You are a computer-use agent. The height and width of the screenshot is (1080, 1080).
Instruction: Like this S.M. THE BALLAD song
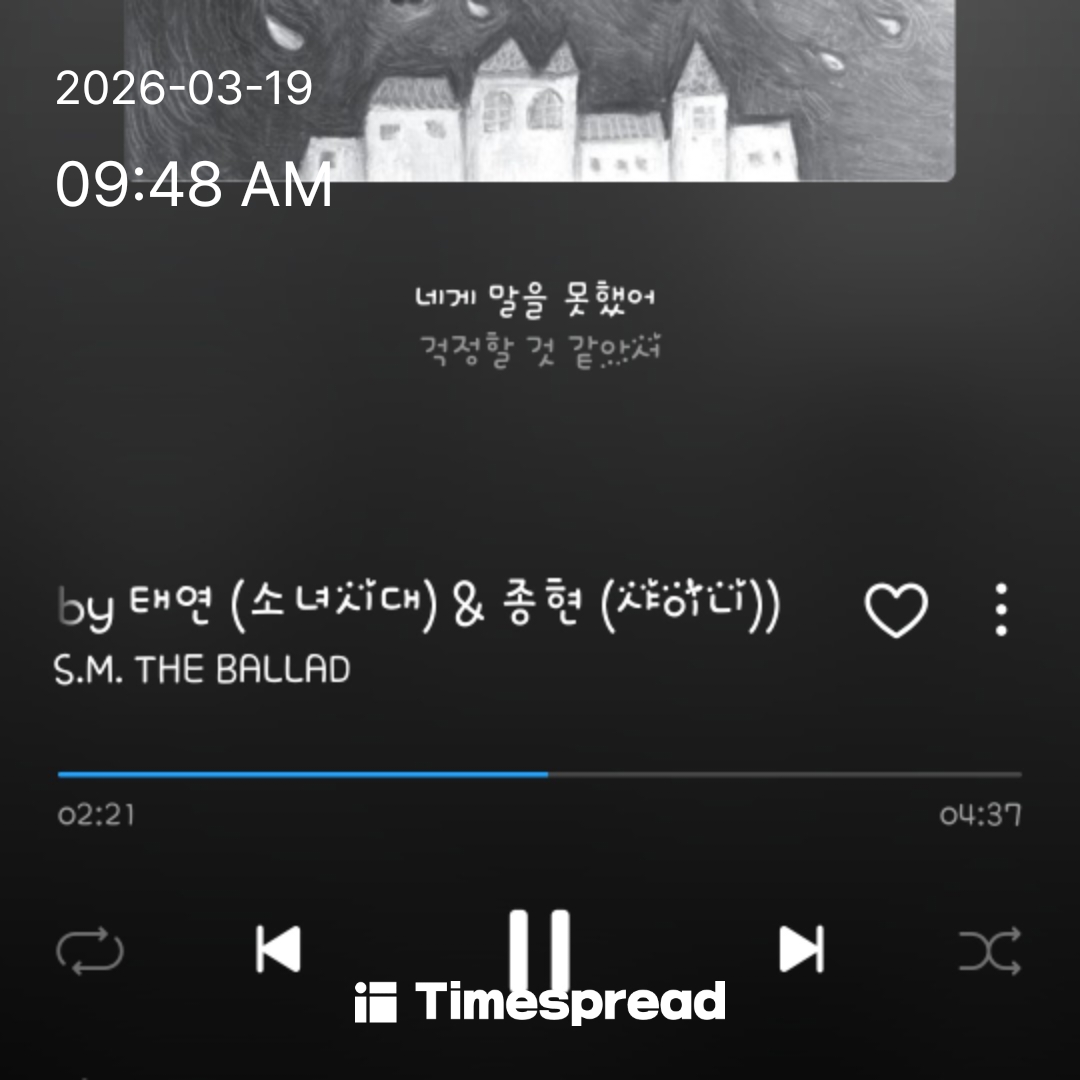coord(896,610)
